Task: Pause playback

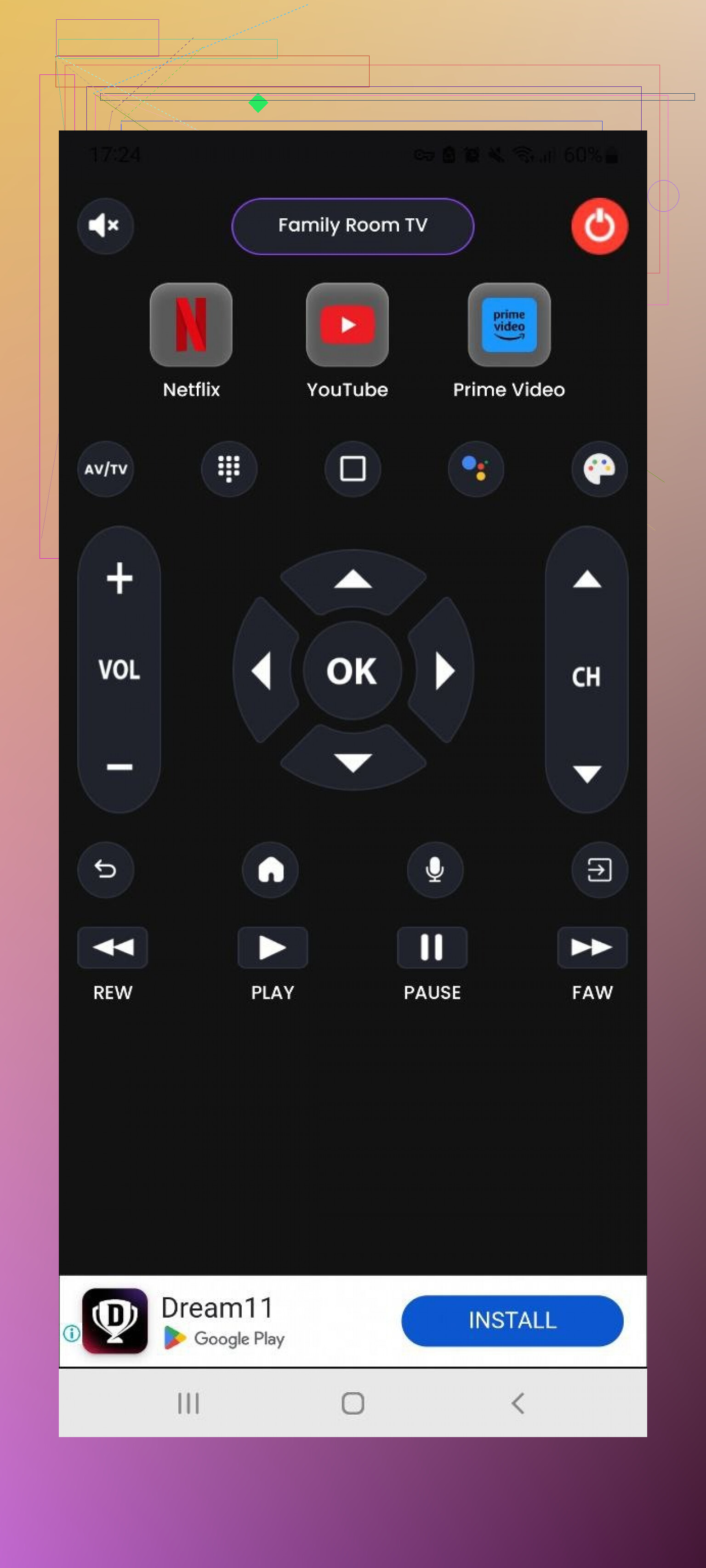Action: [432, 947]
